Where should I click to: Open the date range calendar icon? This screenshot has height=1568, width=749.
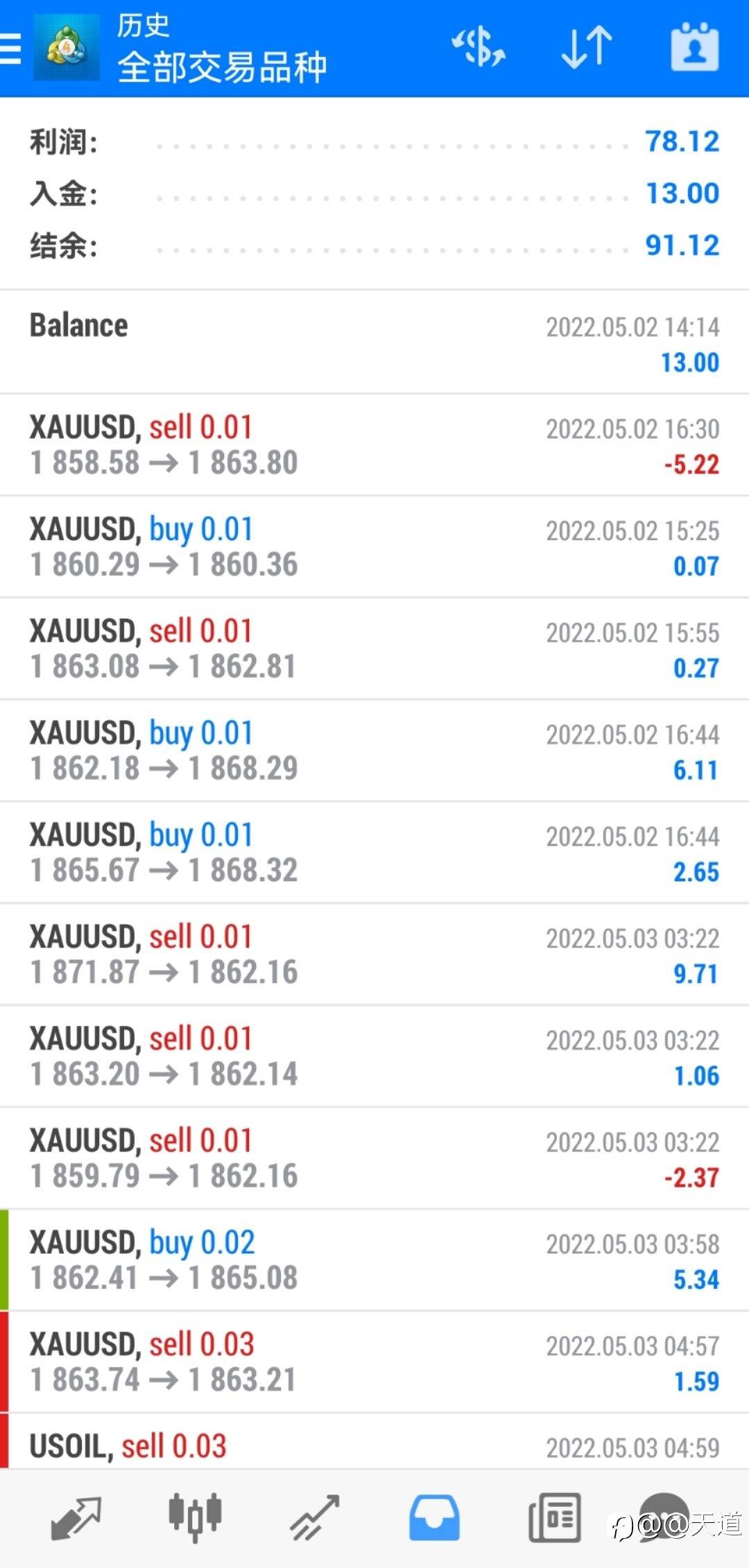pos(694,47)
